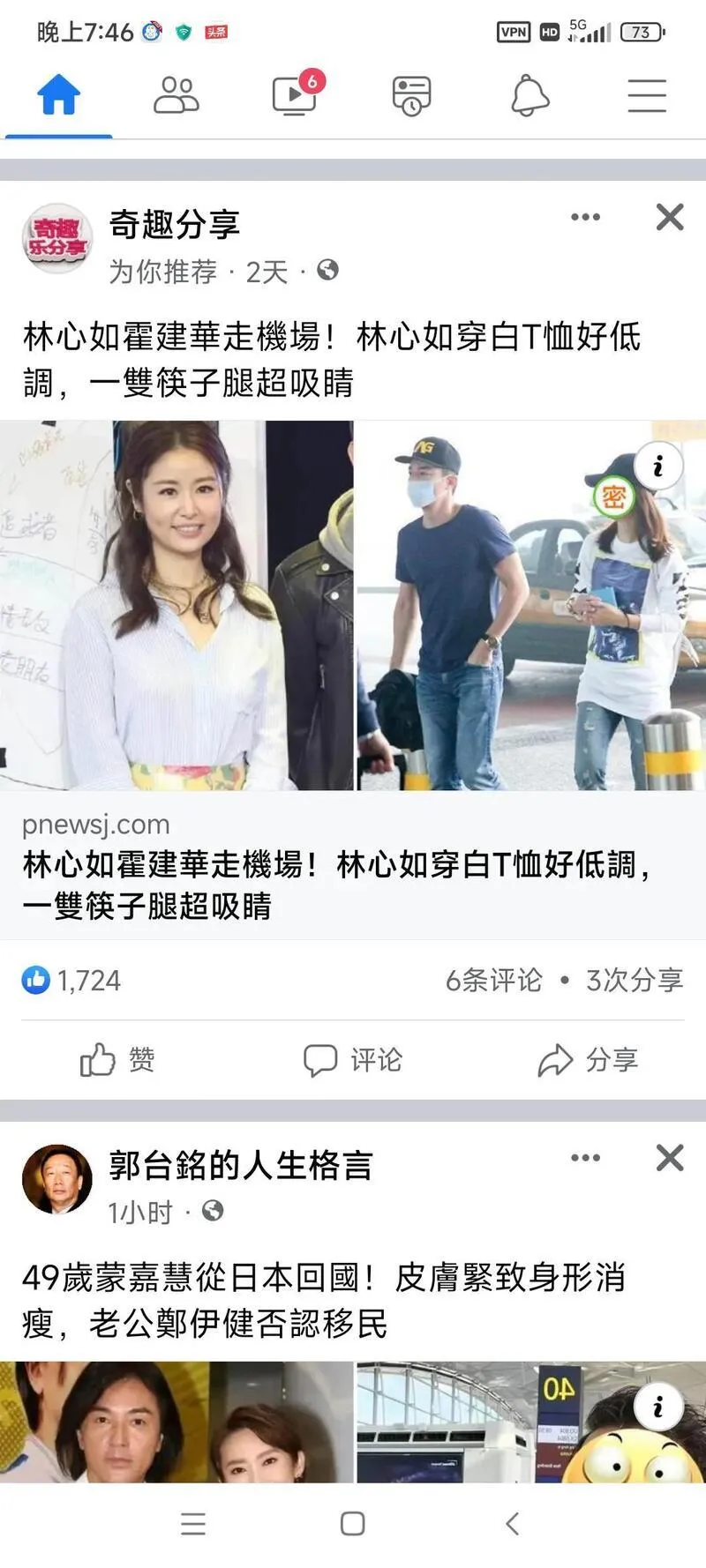Go back with system navigation

click(x=512, y=1523)
